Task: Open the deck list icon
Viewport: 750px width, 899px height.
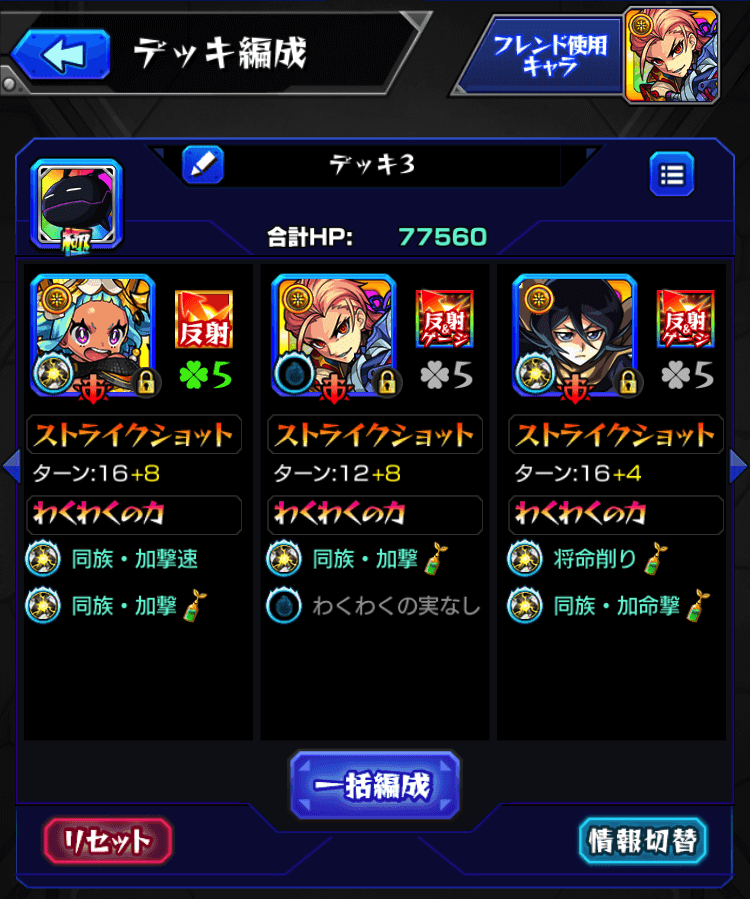Action: [671, 174]
